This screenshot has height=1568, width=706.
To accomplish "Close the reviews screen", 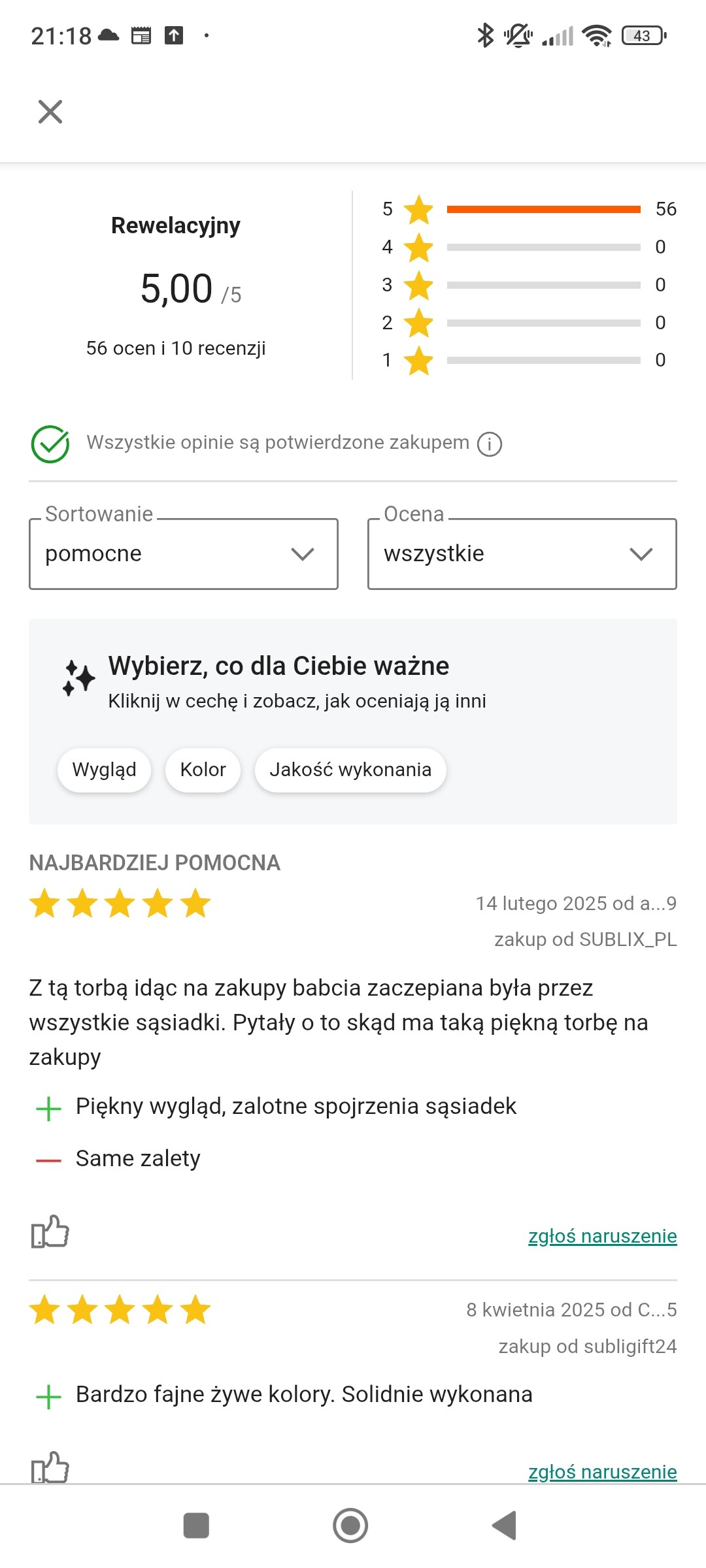I will (x=50, y=112).
